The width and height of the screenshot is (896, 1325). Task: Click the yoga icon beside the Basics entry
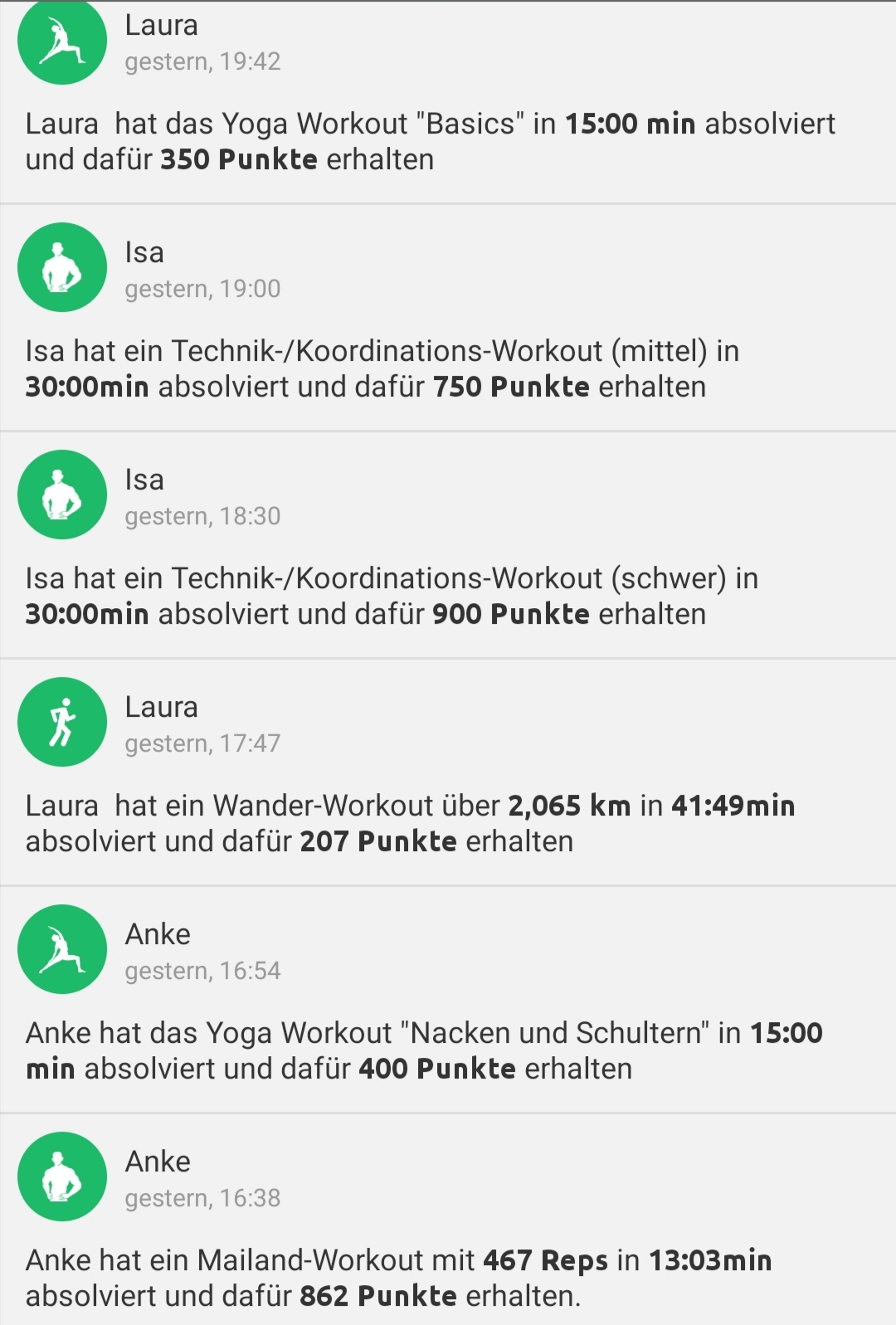point(61,40)
